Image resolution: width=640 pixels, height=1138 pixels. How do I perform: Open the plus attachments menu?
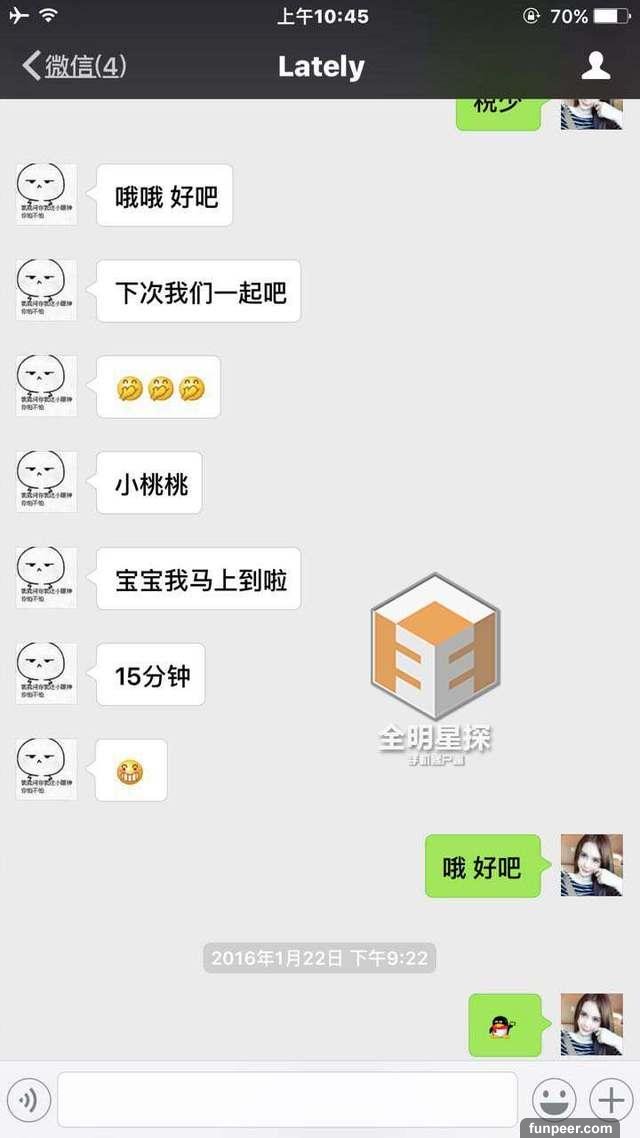point(610,1100)
